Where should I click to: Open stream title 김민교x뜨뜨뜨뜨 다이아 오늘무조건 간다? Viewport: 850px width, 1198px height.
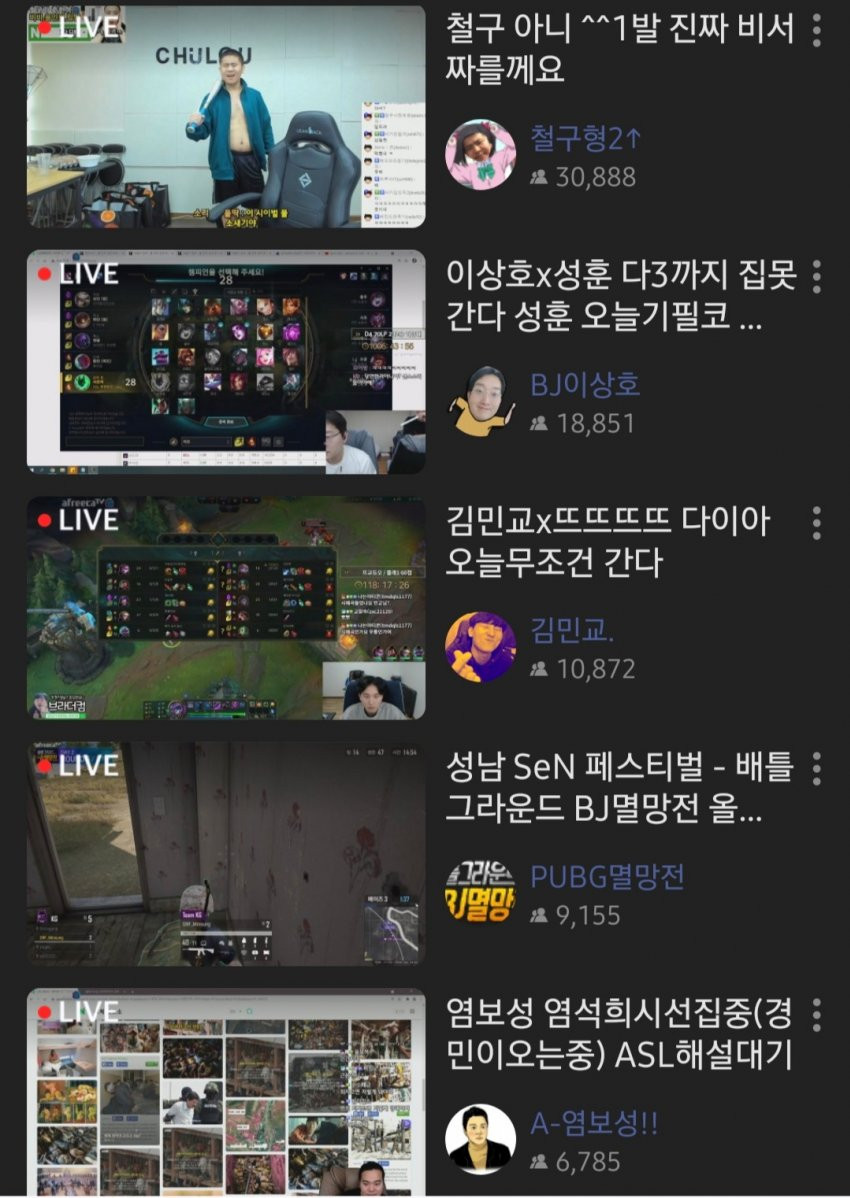point(608,542)
